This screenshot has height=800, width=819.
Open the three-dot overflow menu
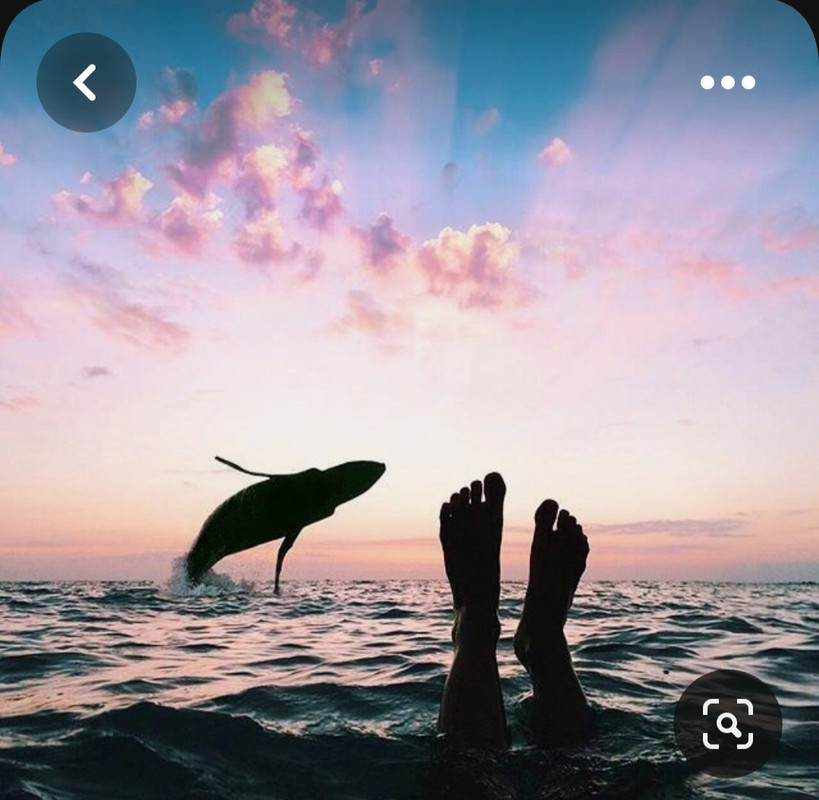pos(727,82)
